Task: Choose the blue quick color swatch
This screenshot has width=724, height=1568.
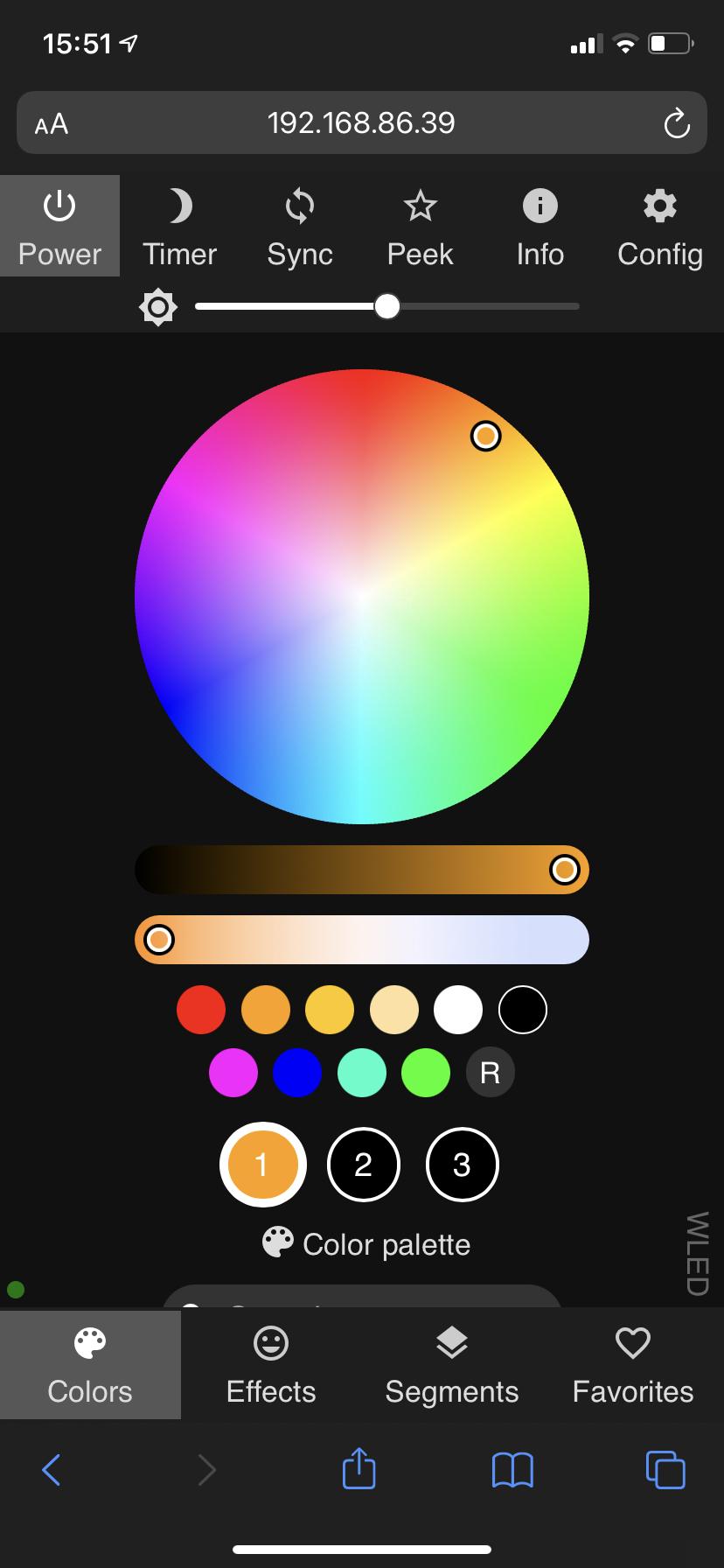Action: 297,1073
